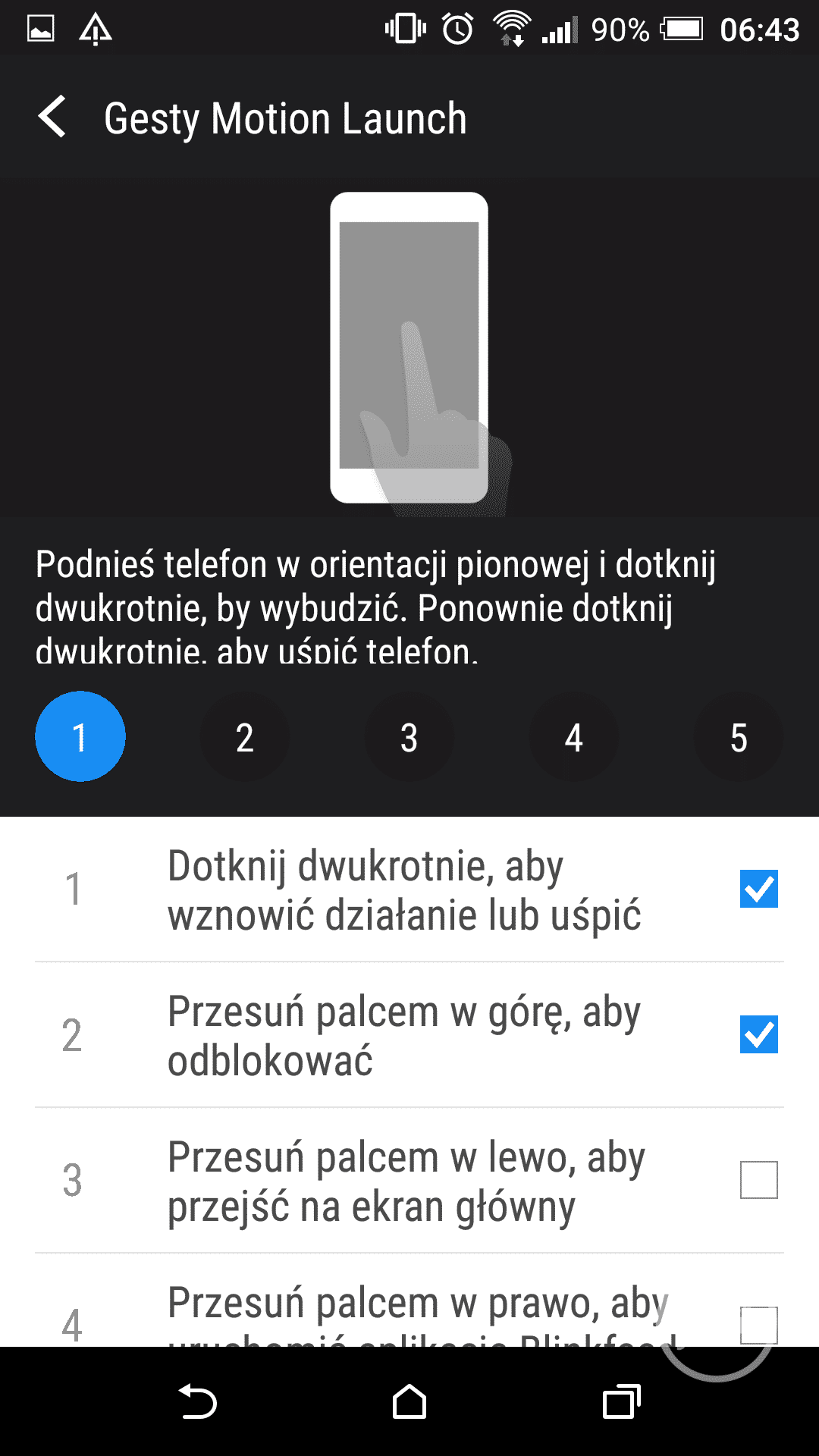Open recent apps from navigation bar

tap(622, 1401)
